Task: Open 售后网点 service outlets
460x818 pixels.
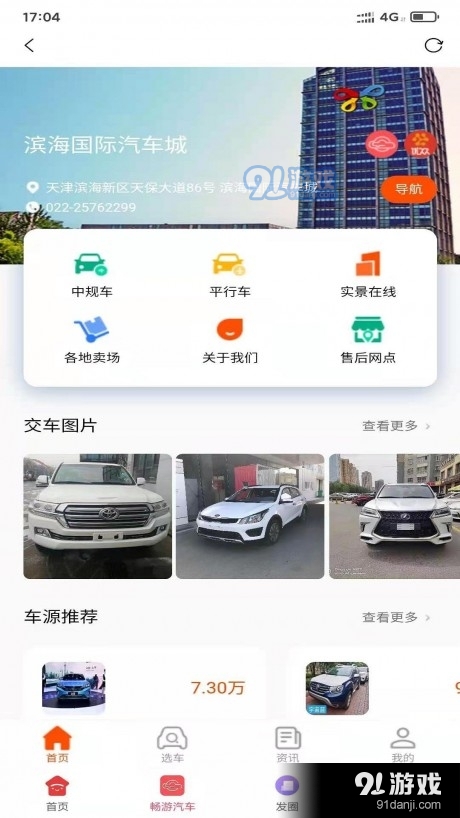Action: click(368, 341)
